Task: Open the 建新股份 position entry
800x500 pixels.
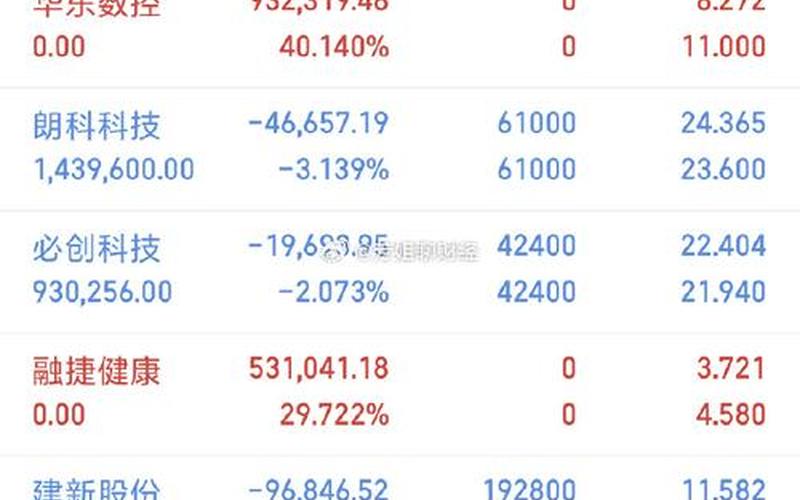Action: 96,489
